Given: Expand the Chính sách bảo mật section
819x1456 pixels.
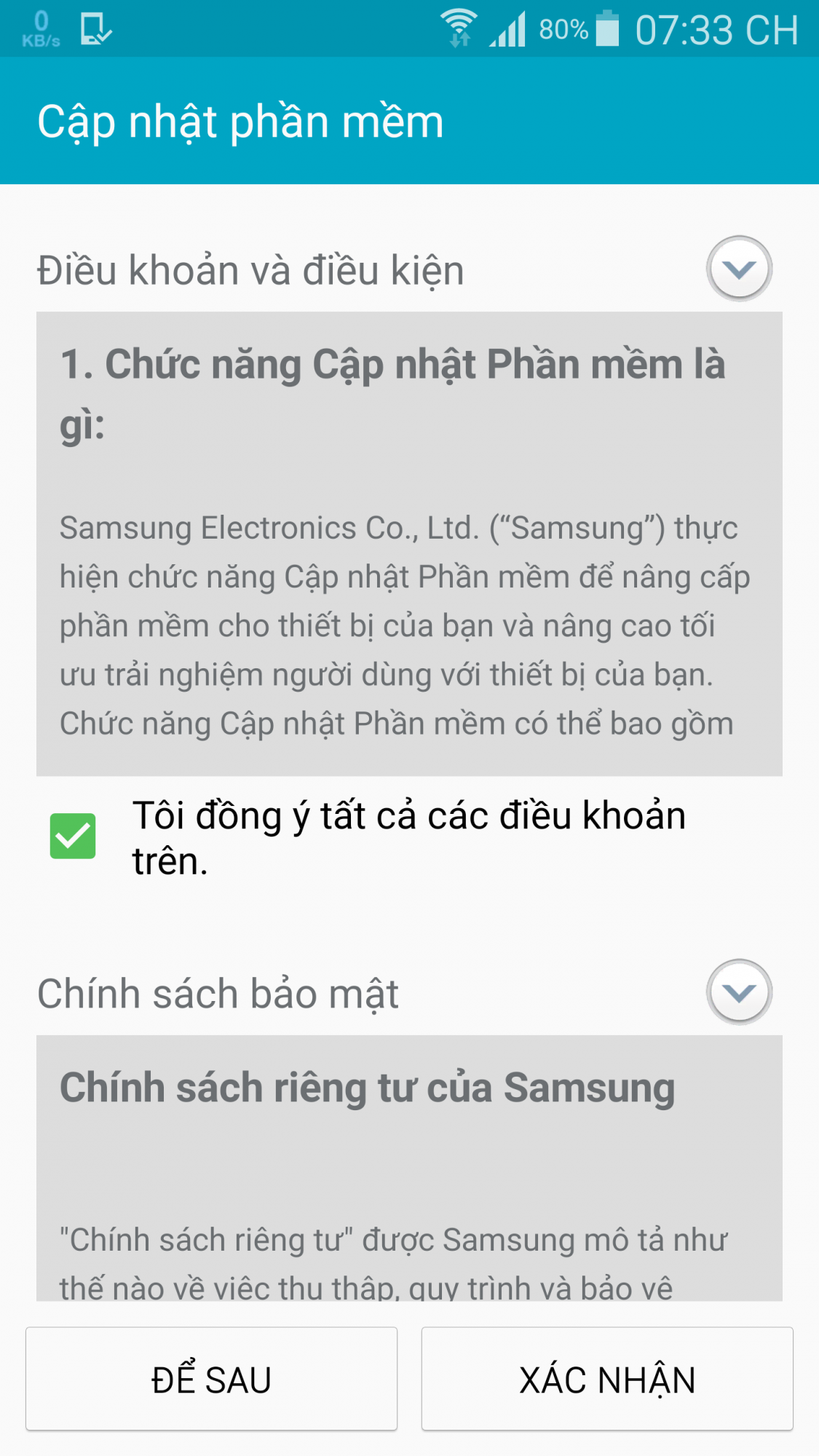Looking at the screenshot, I should point(739,992).
